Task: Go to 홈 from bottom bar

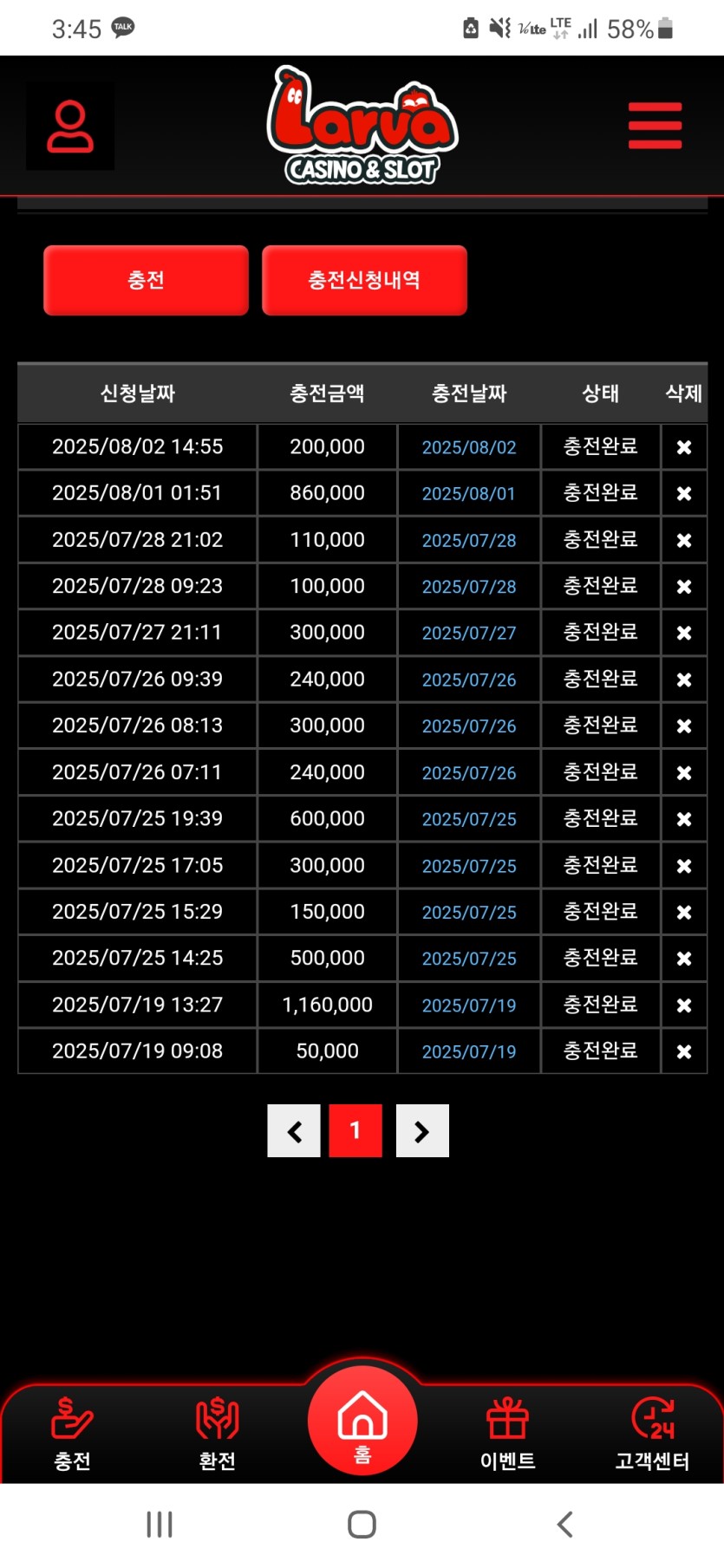Action: pyautogui.click(x=362, y=1422)
